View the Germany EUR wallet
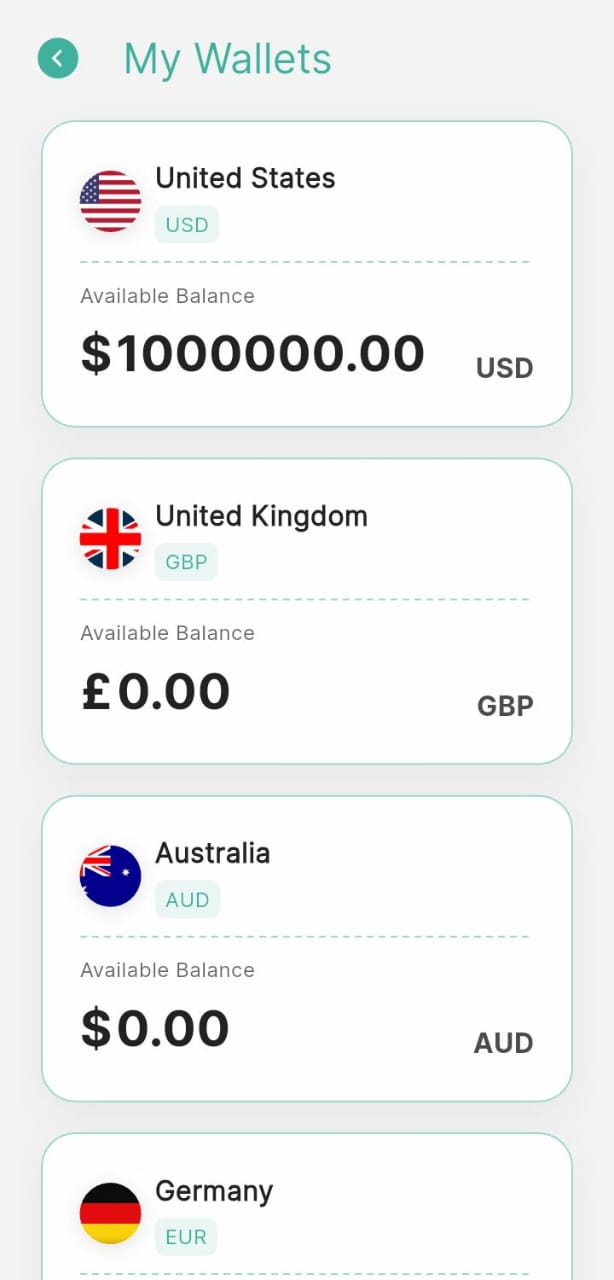614x1280 pixels. point(306,1210)
